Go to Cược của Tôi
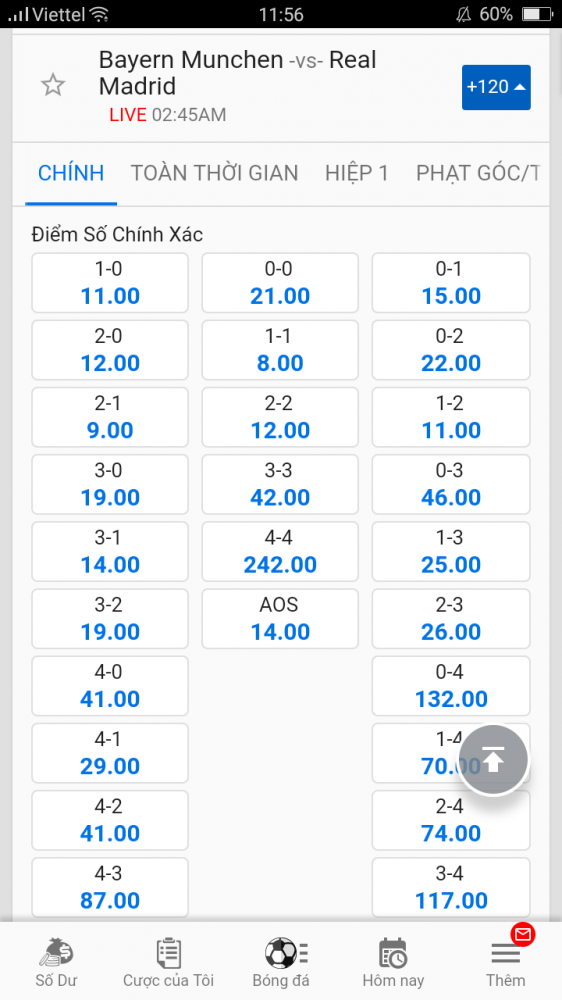562x1000 pixels. 168,962
